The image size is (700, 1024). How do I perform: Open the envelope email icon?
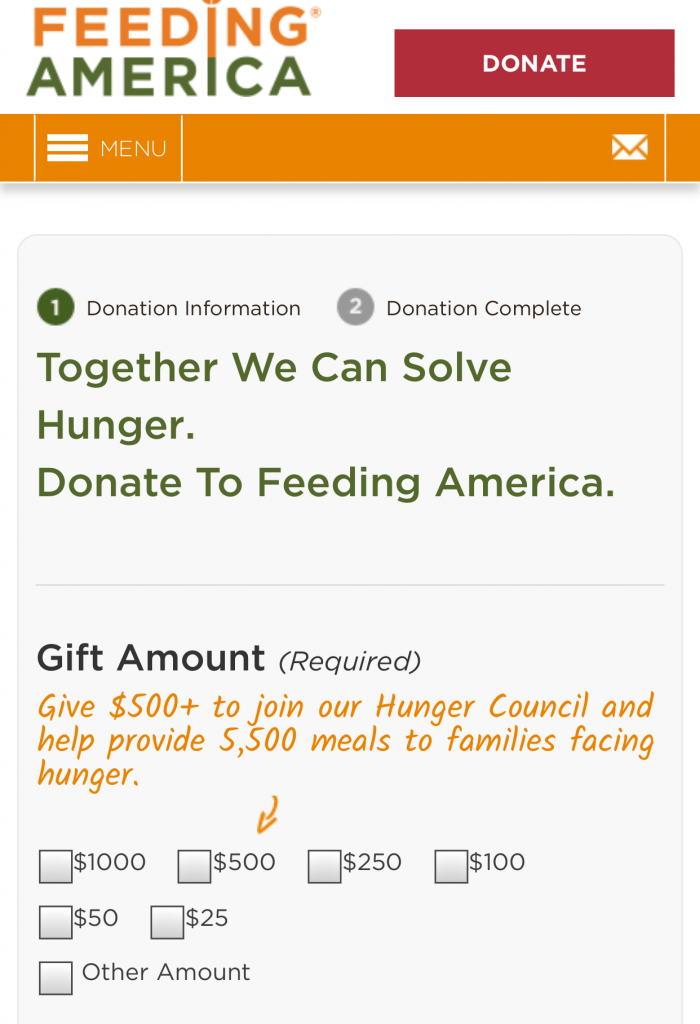pyautogui.click(x=629, y=148)
